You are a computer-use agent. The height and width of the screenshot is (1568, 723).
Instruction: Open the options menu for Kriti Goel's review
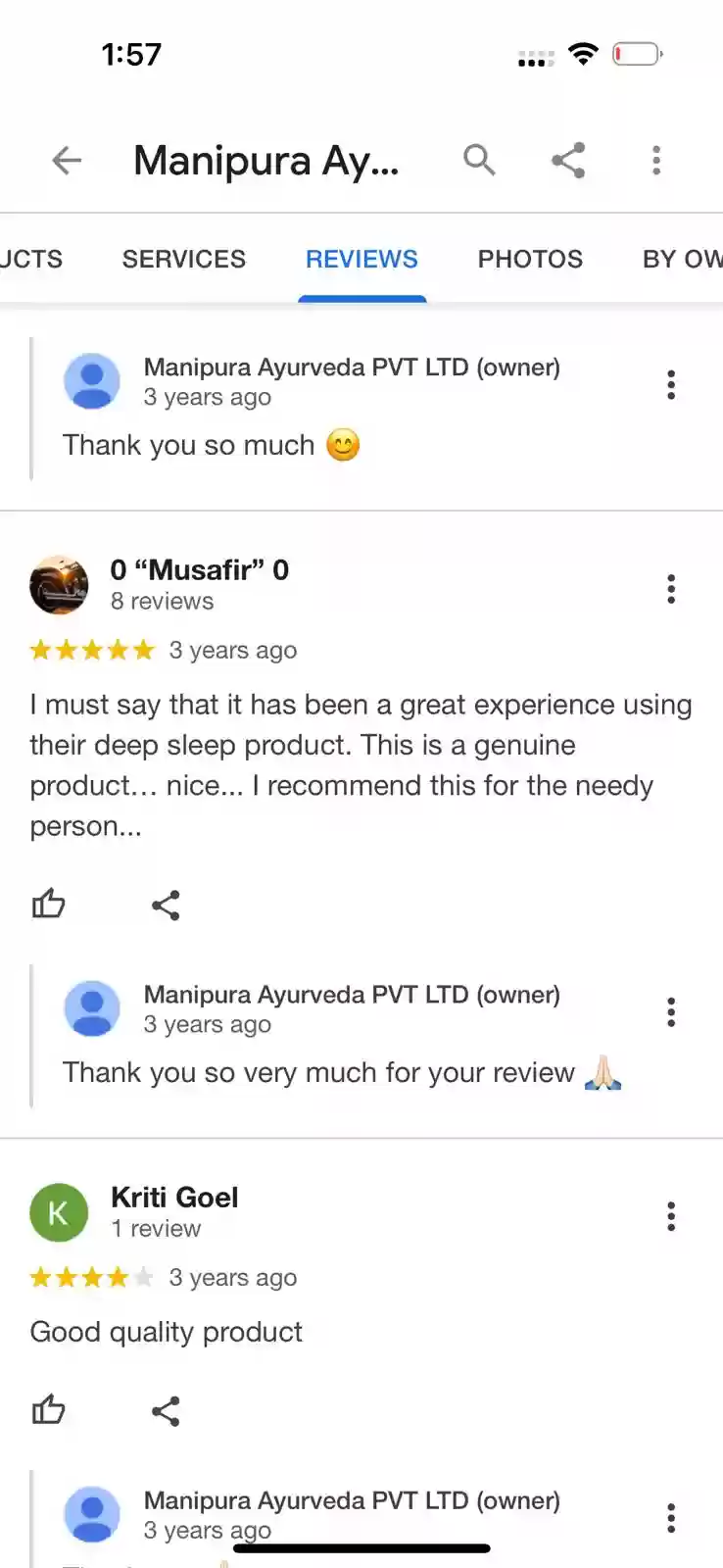pyautogui.click(x=671, y=1216)
